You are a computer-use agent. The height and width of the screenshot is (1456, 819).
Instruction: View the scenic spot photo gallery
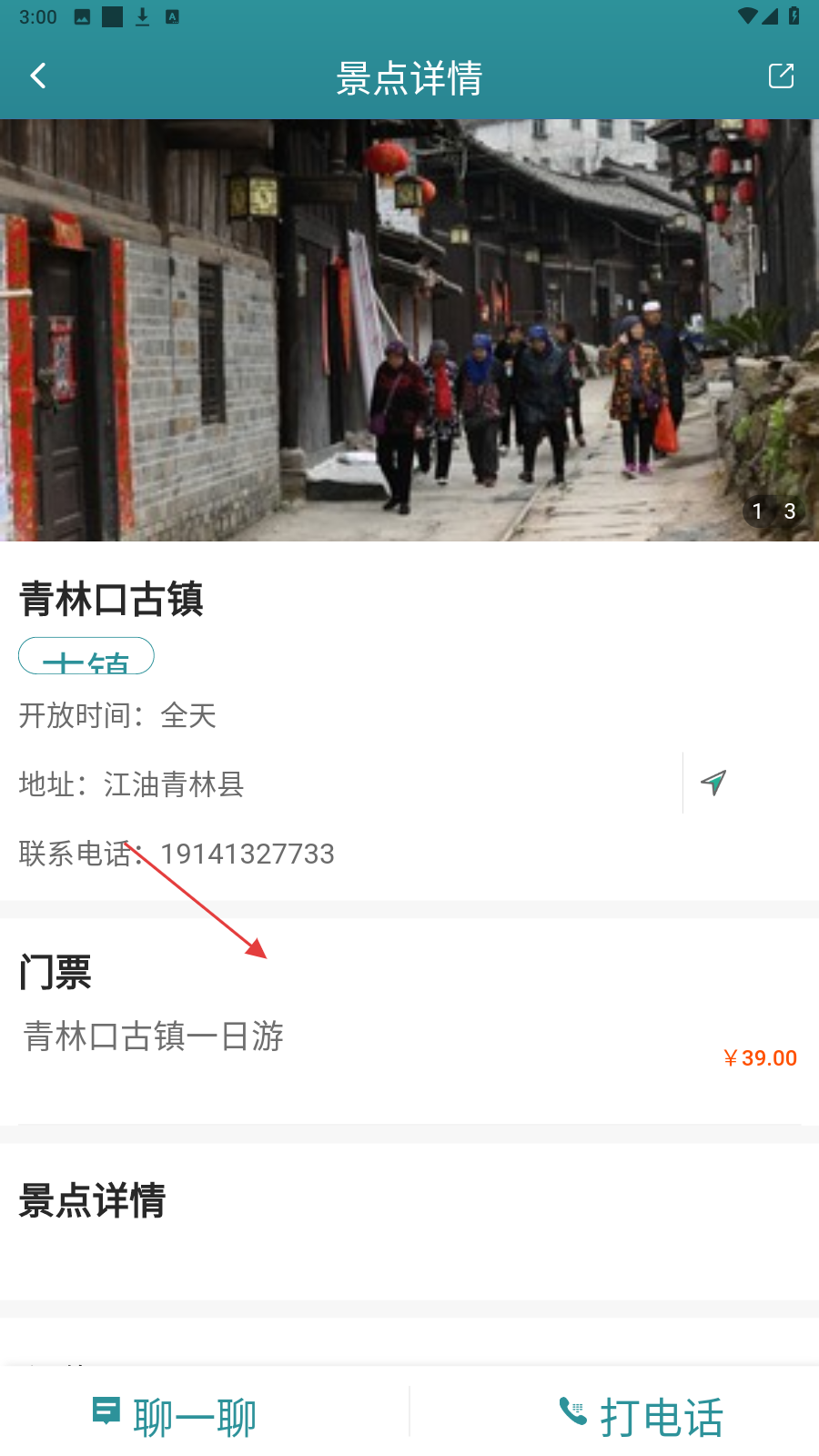tap(409, 329)
